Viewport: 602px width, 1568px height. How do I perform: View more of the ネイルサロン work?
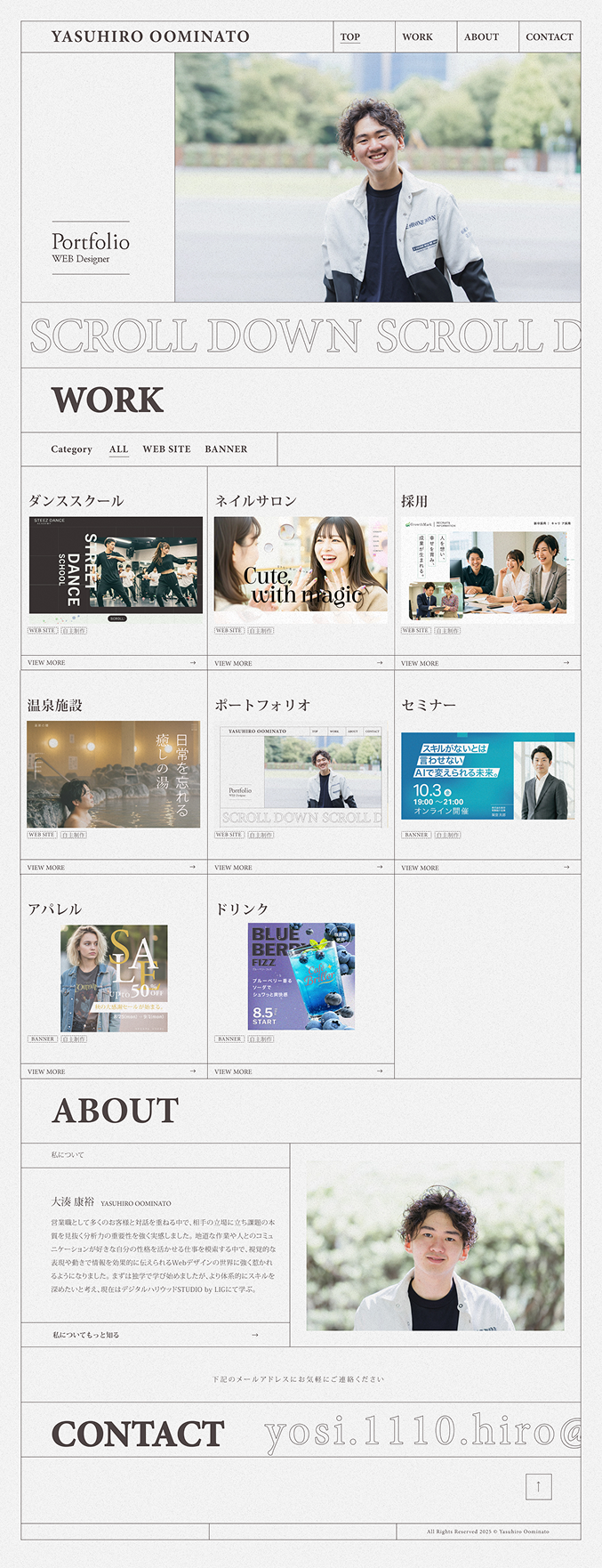(300, 663)
